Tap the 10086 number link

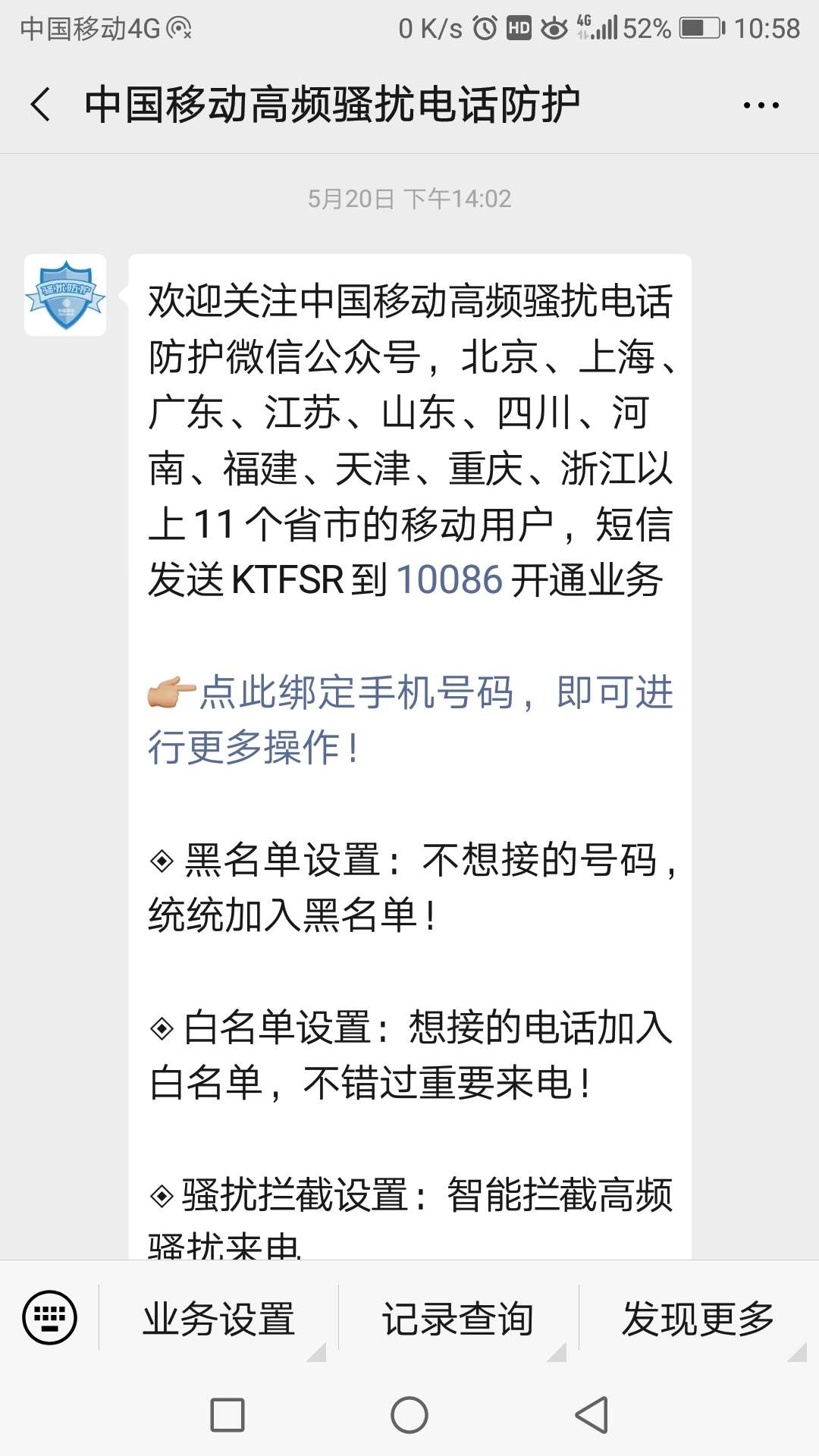coord(449,580)
